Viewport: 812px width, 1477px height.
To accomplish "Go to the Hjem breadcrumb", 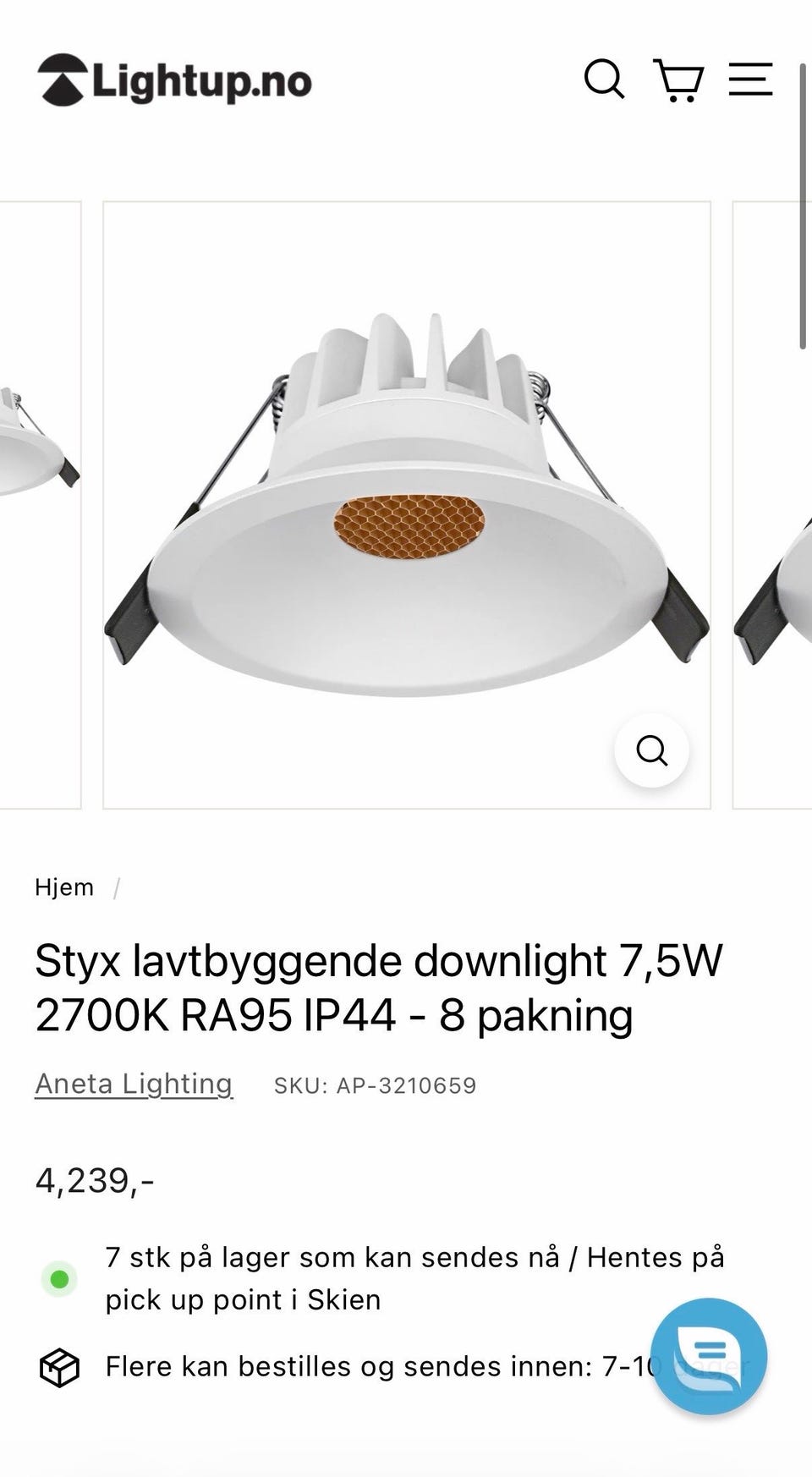I will (x=64, y=887).
